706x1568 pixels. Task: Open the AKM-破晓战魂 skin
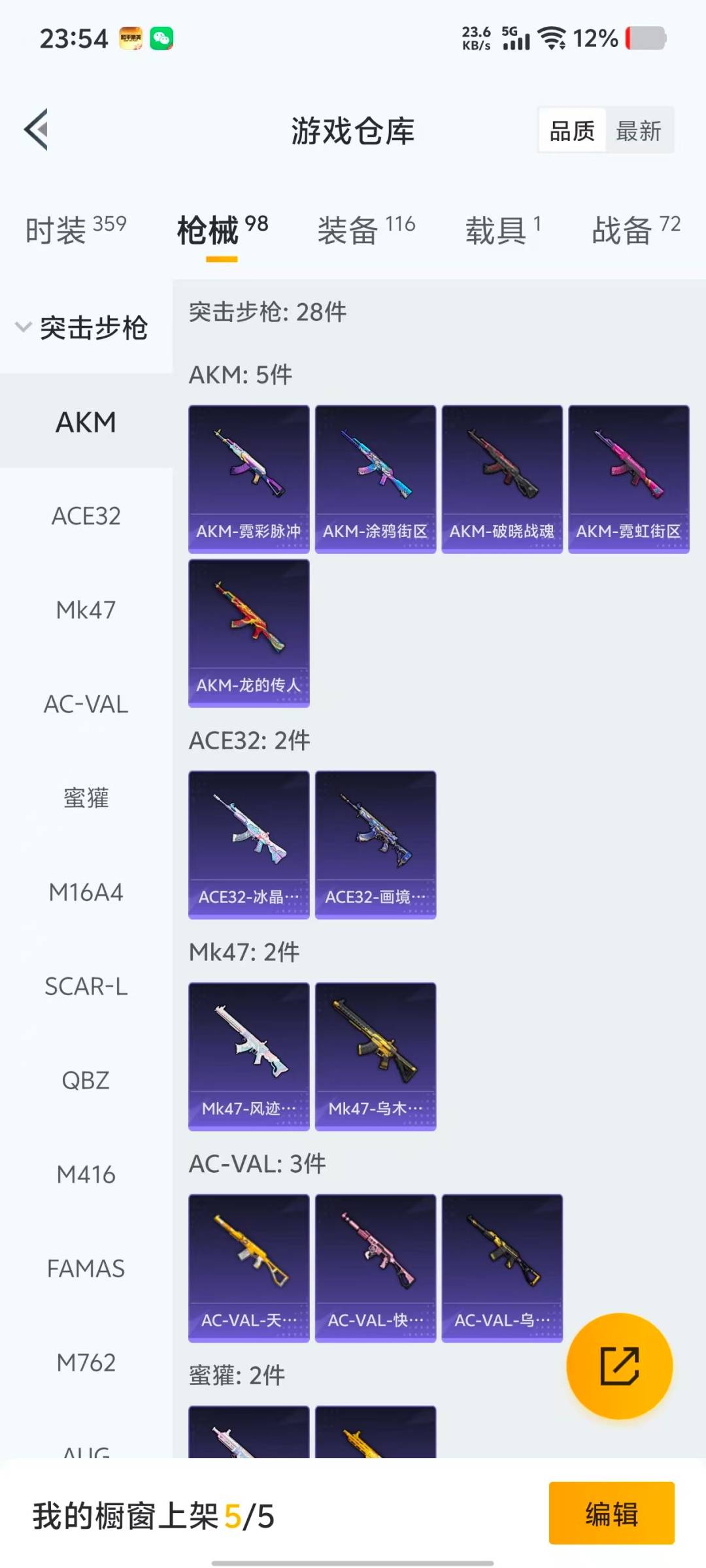(502, 478)
